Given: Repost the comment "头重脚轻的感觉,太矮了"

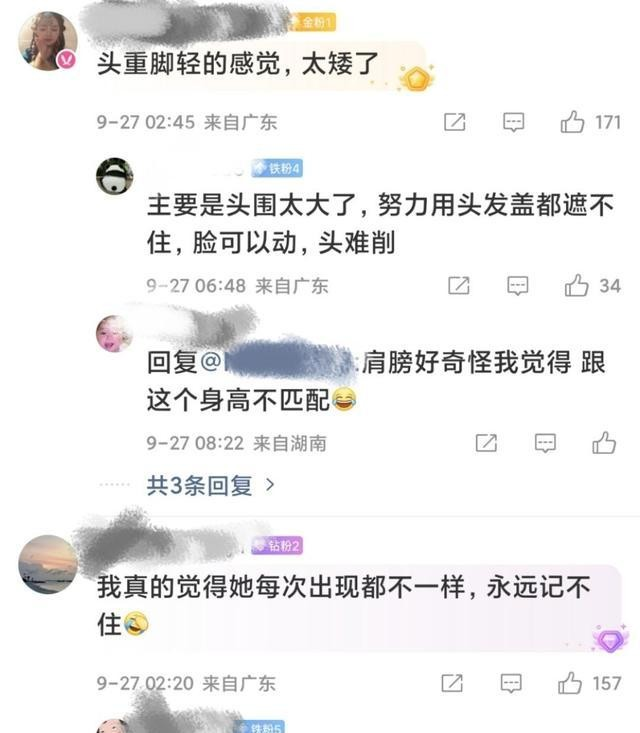Looking at the screenshot, I should 453,122.
